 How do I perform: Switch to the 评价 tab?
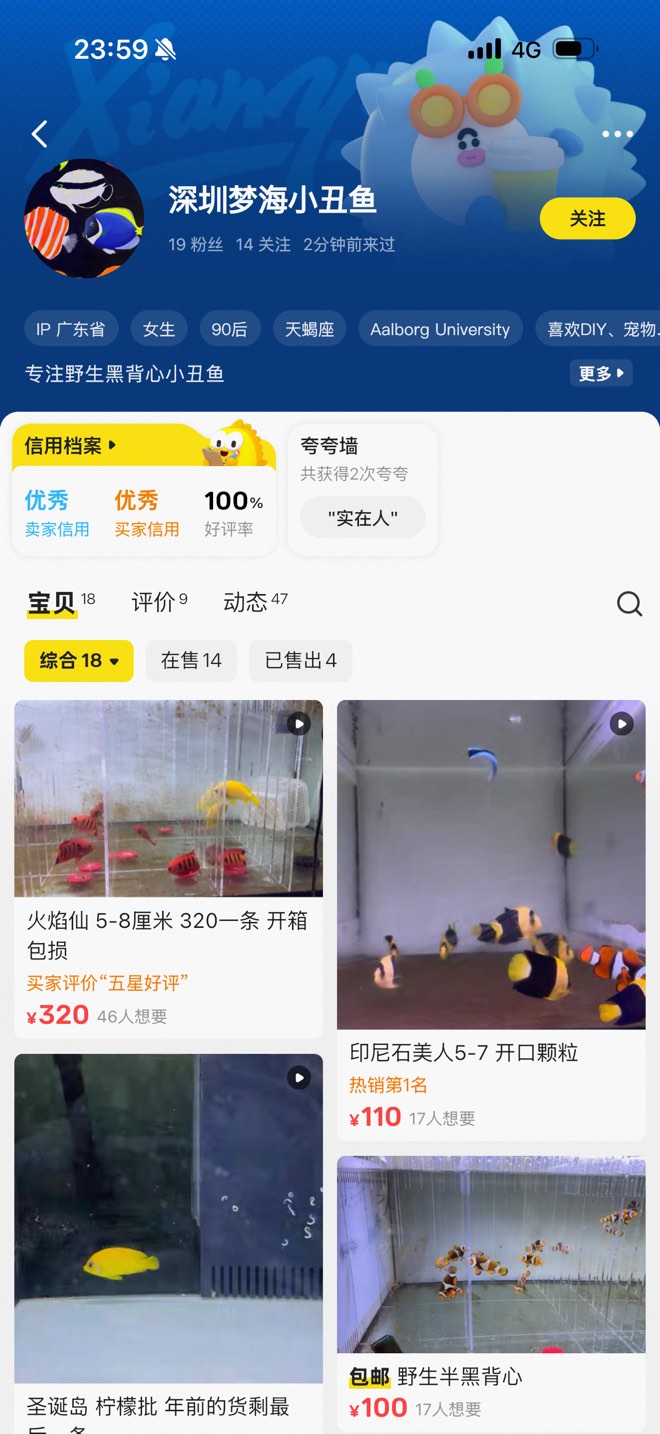159,602
